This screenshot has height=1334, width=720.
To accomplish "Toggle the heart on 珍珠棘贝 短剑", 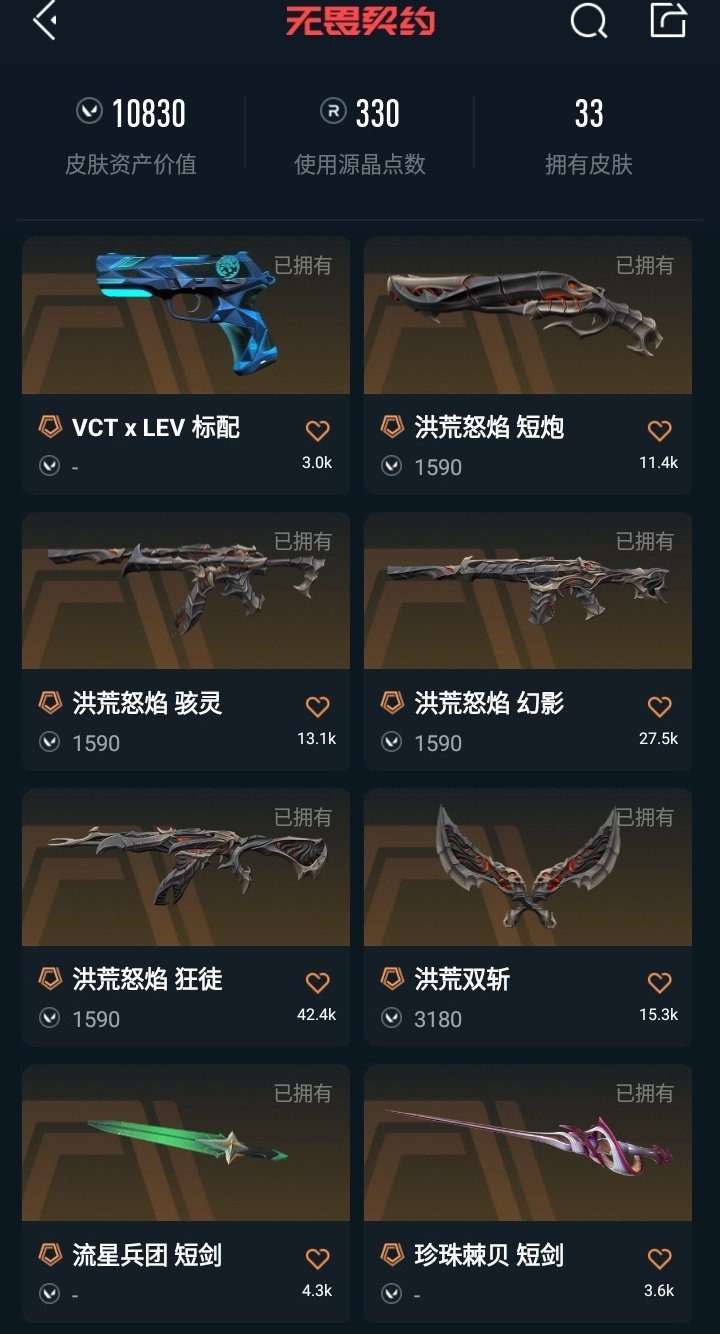I will tap(658, 1257).
